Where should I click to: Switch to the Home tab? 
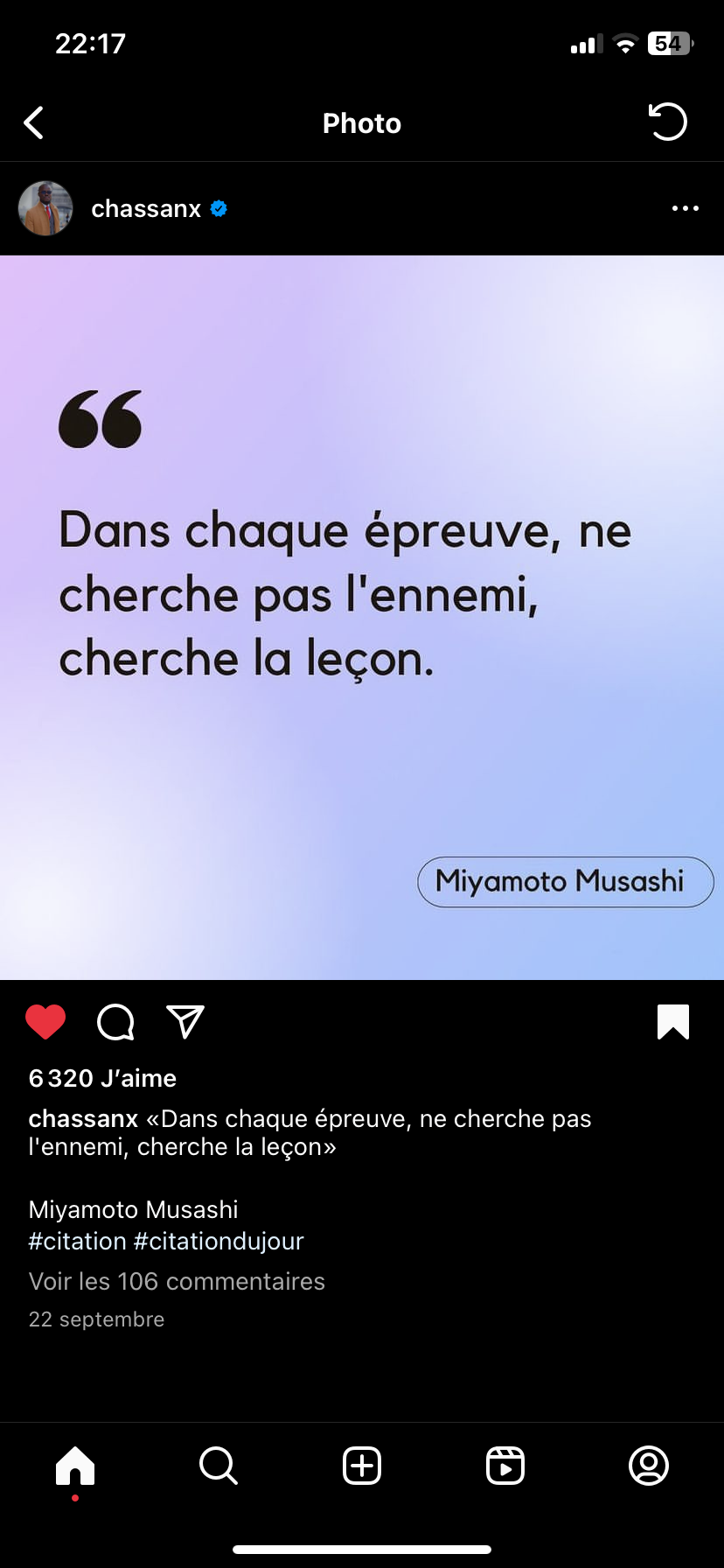tap(75, 1466)
